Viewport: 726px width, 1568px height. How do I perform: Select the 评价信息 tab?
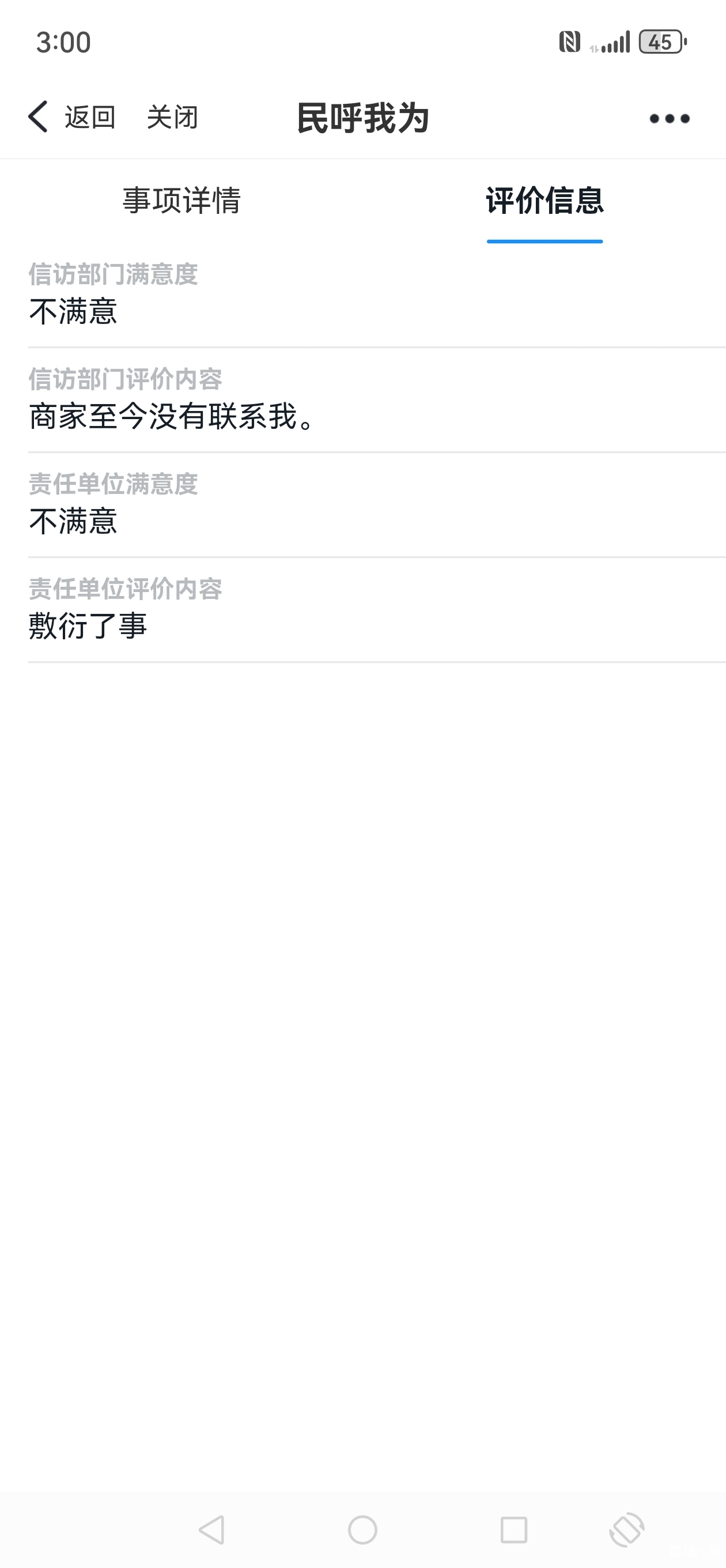click(544, 200)
